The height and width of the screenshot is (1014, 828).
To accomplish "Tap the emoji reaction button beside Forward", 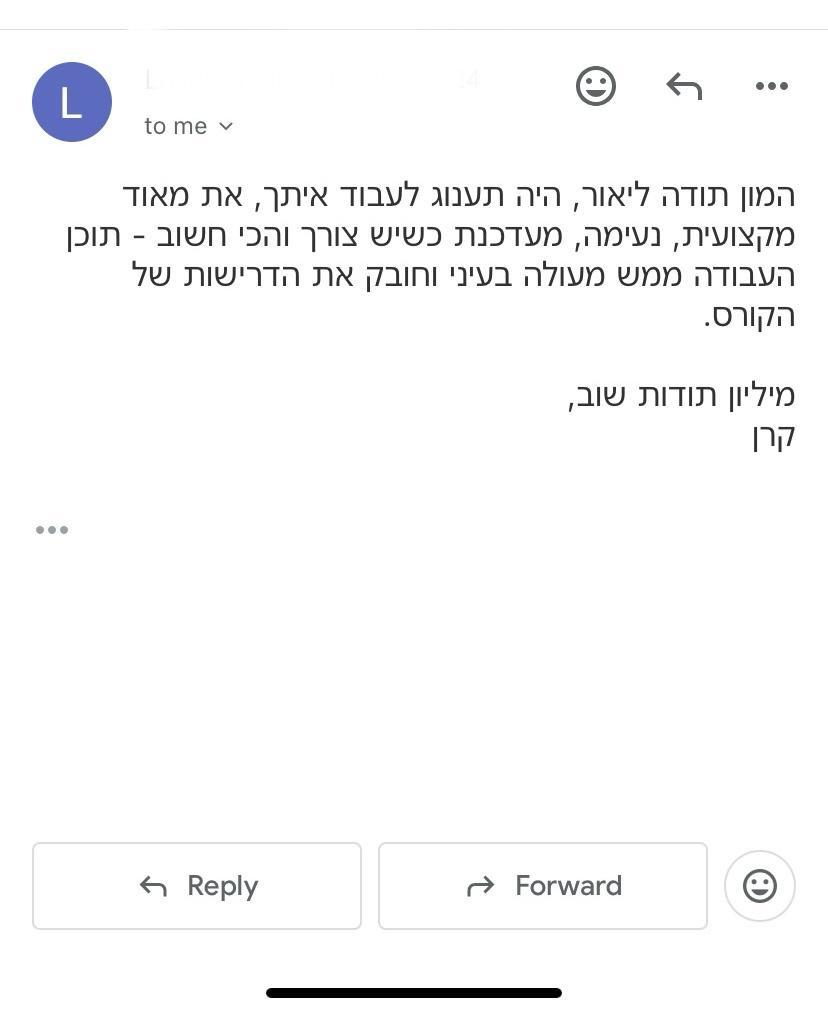I will pos(760,886).
